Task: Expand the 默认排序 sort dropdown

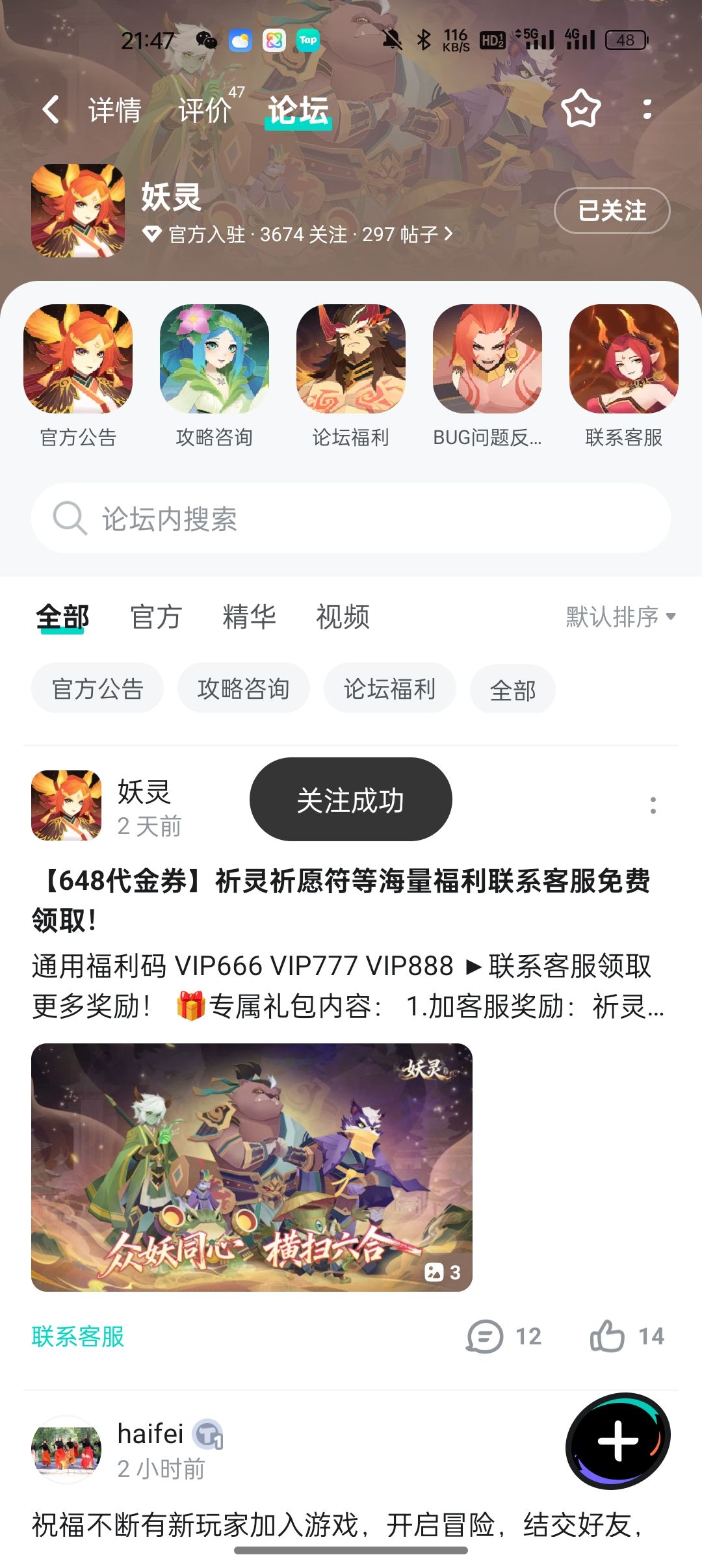Action: 621,617
